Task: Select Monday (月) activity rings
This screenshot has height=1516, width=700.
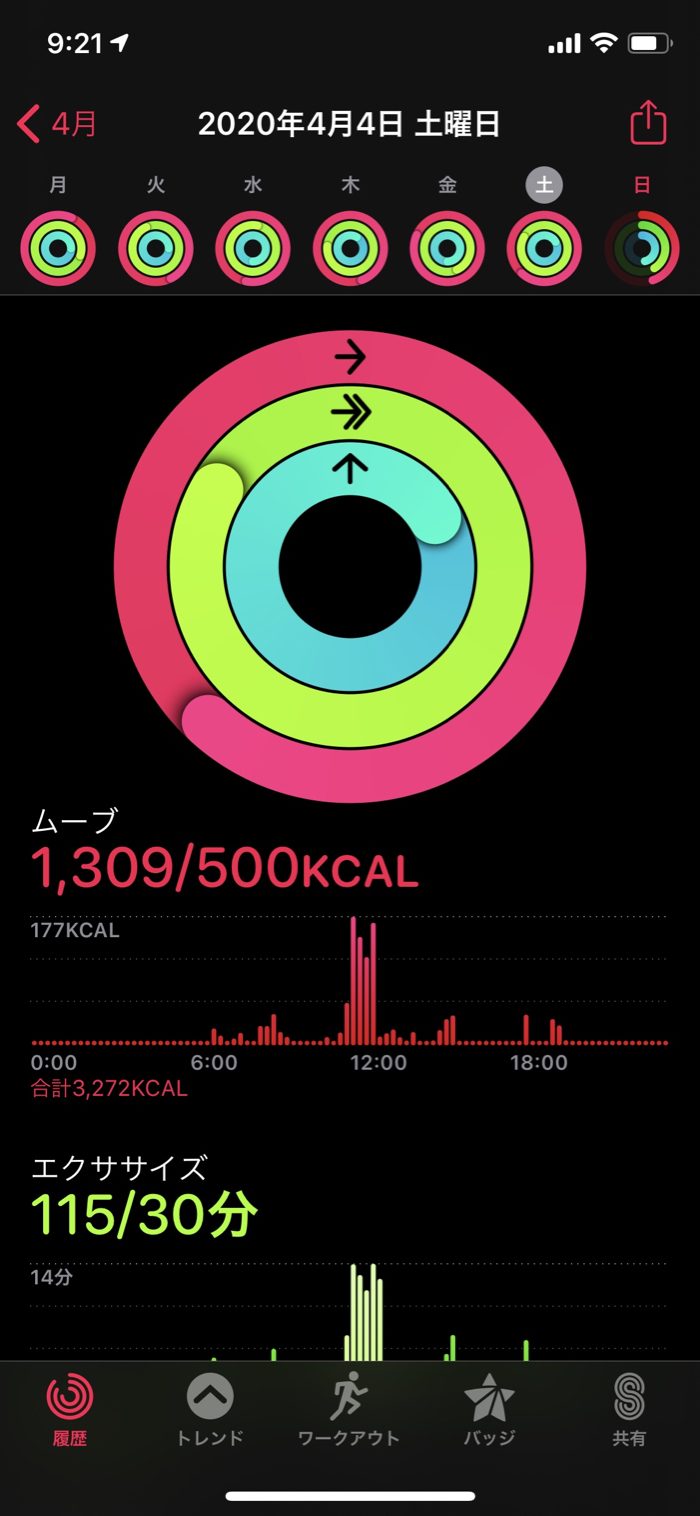Action: (58, 247)
